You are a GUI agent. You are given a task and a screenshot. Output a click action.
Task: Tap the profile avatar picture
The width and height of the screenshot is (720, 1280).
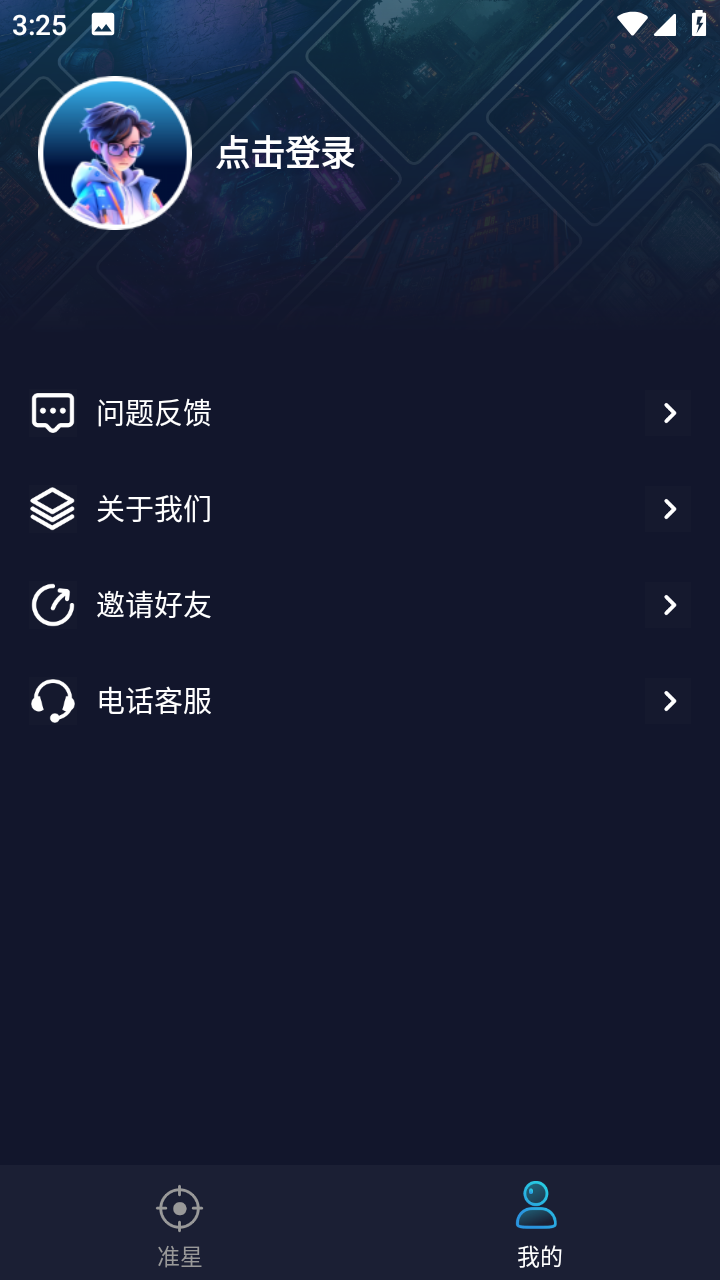pyautogui.click(x=115, y=153)
